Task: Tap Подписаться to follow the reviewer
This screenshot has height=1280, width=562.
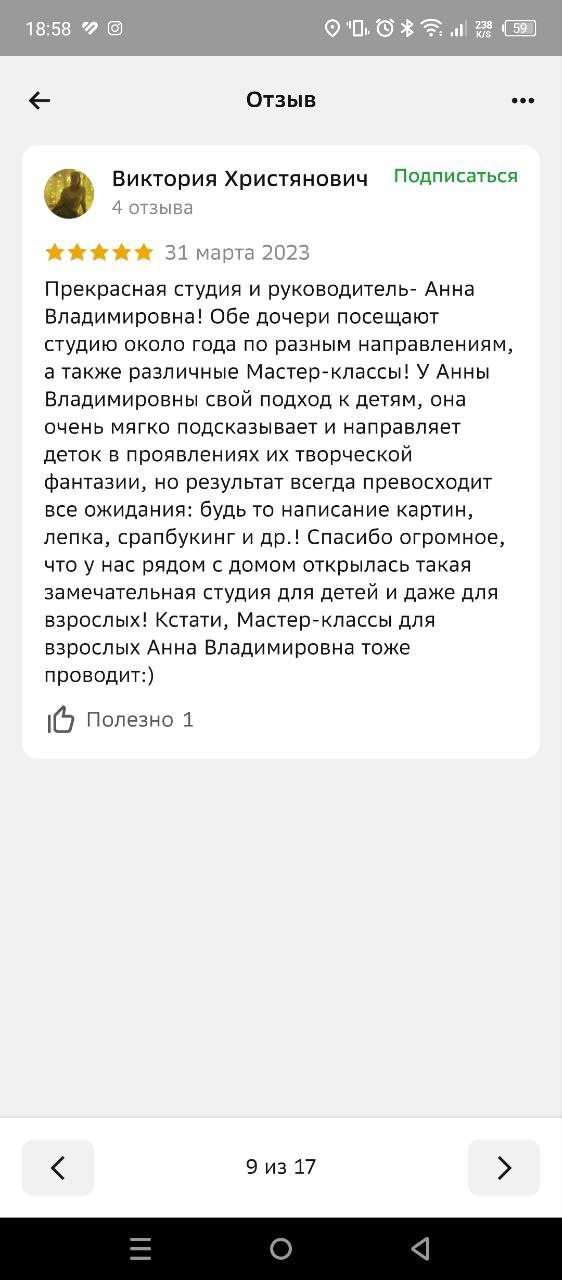Action: pos(456,176)
